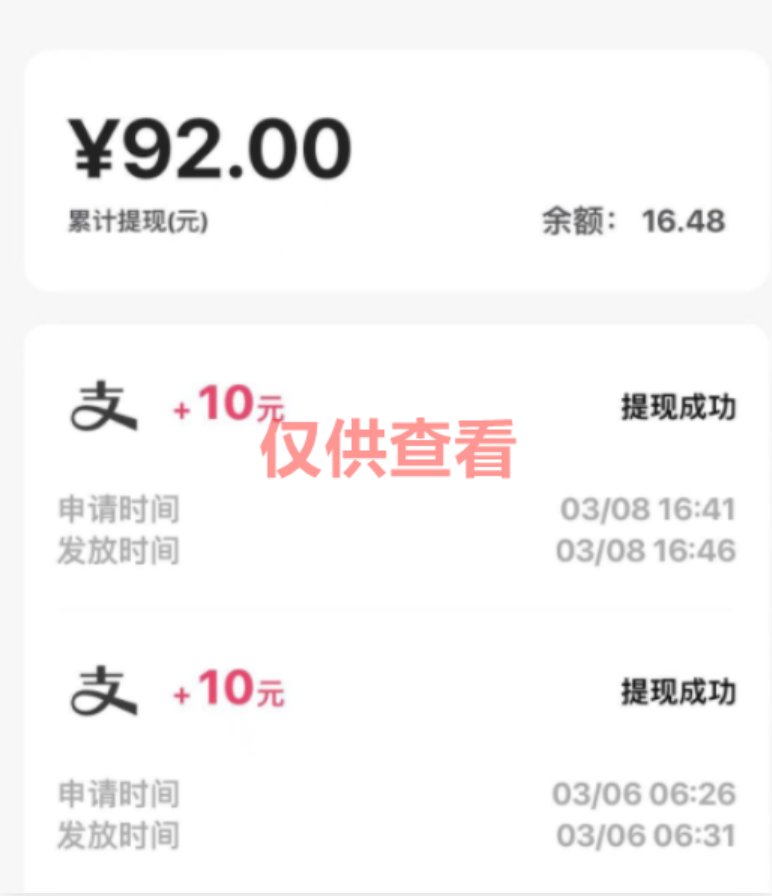Click the 申请时间 label in the first record
Viewport: 772px width, 896px height.
(118, 510)
